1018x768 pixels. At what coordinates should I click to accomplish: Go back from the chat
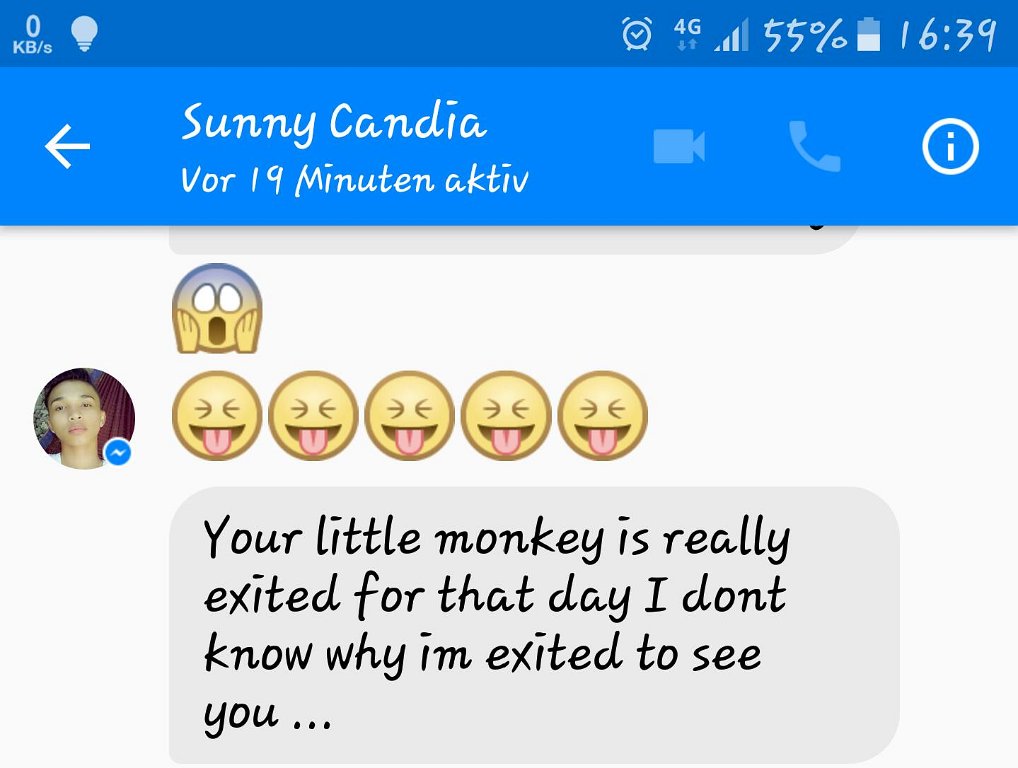click(x=67, y=148)
